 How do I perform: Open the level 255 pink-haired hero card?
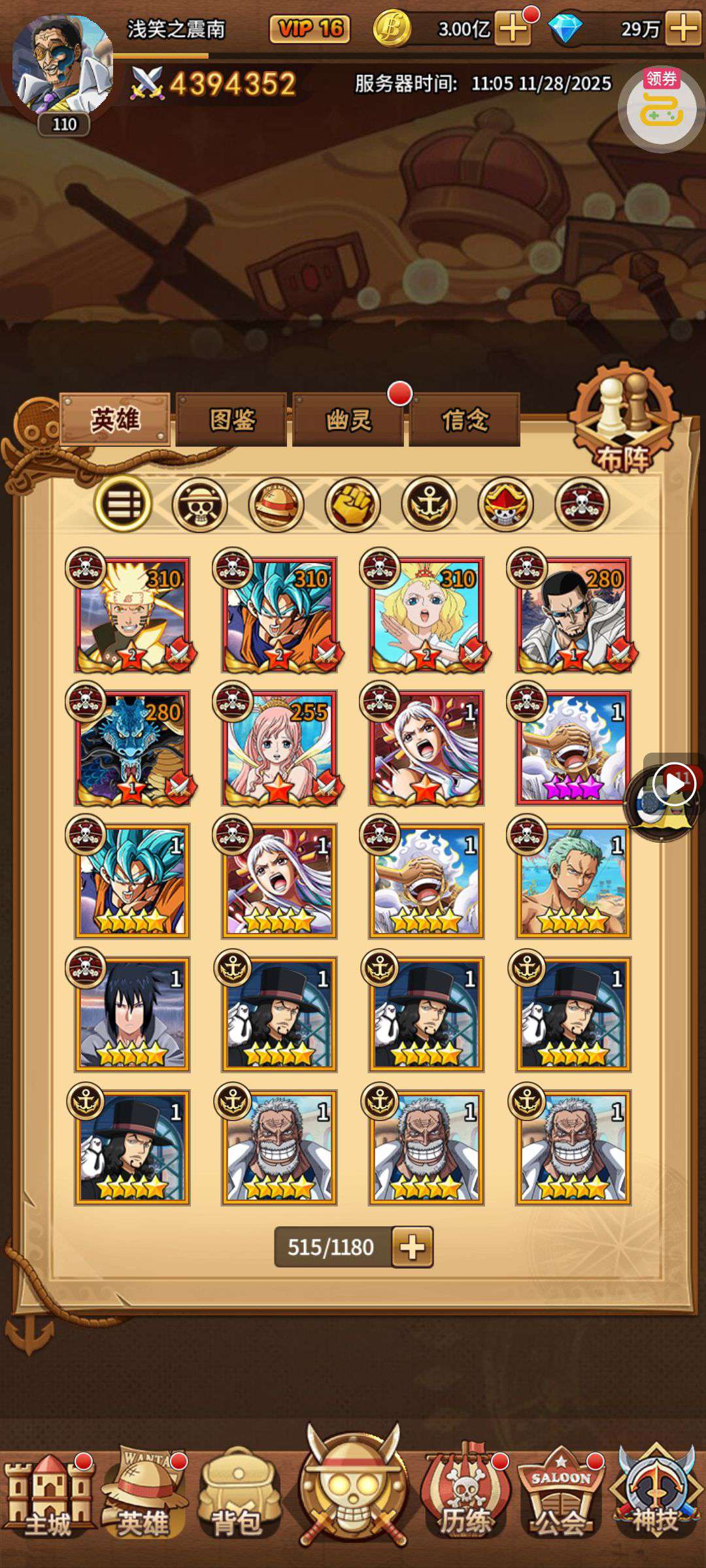280,747
